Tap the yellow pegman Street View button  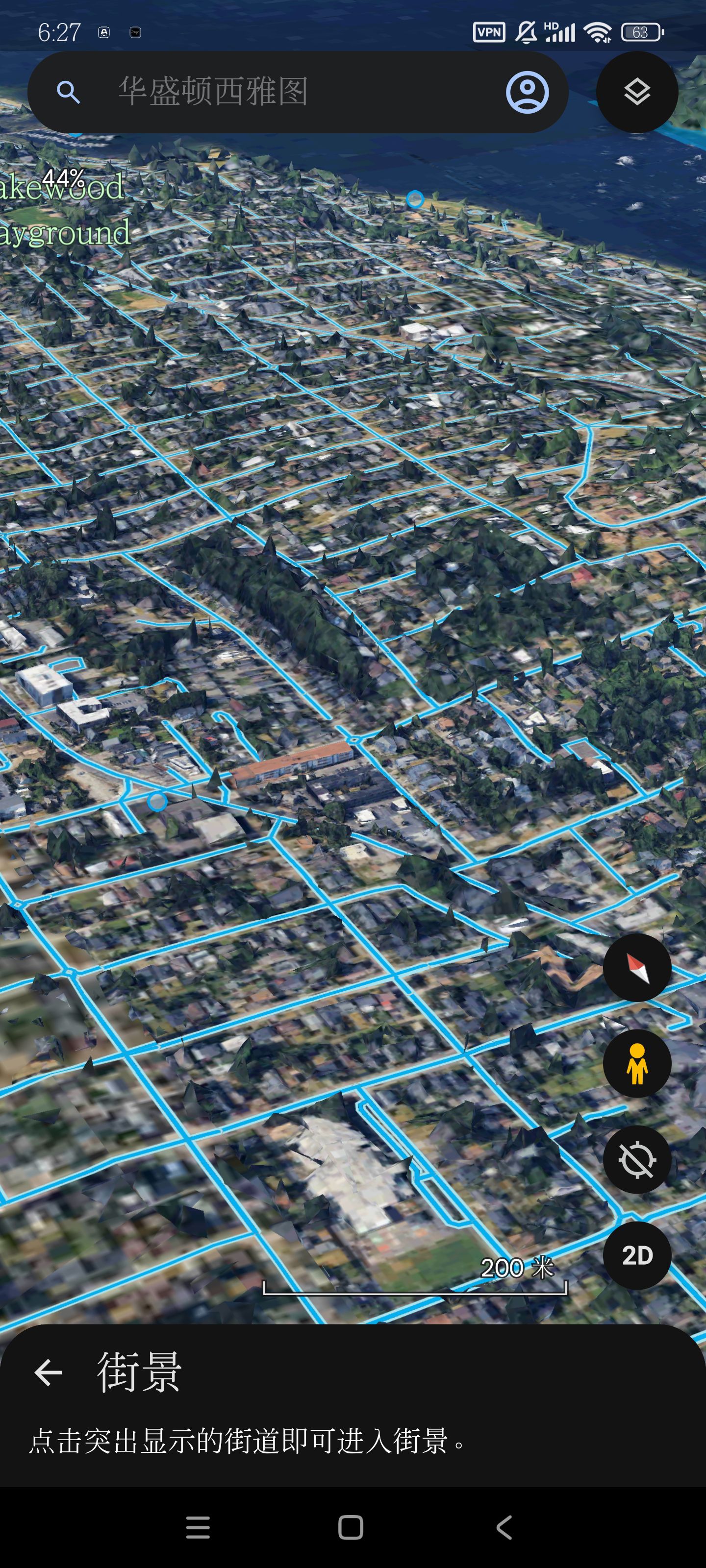coord(636,1063)
